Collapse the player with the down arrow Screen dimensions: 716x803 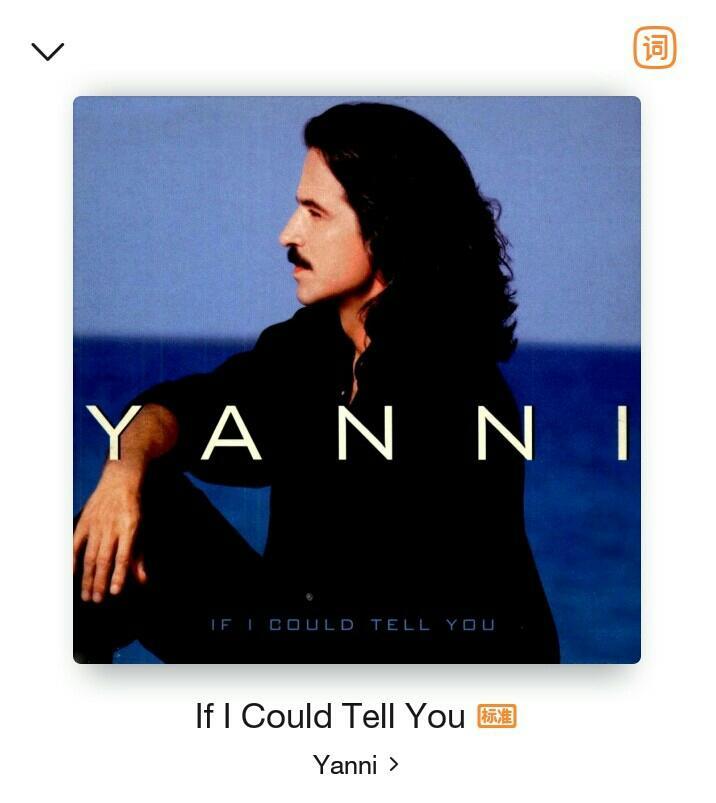(47, 51)
